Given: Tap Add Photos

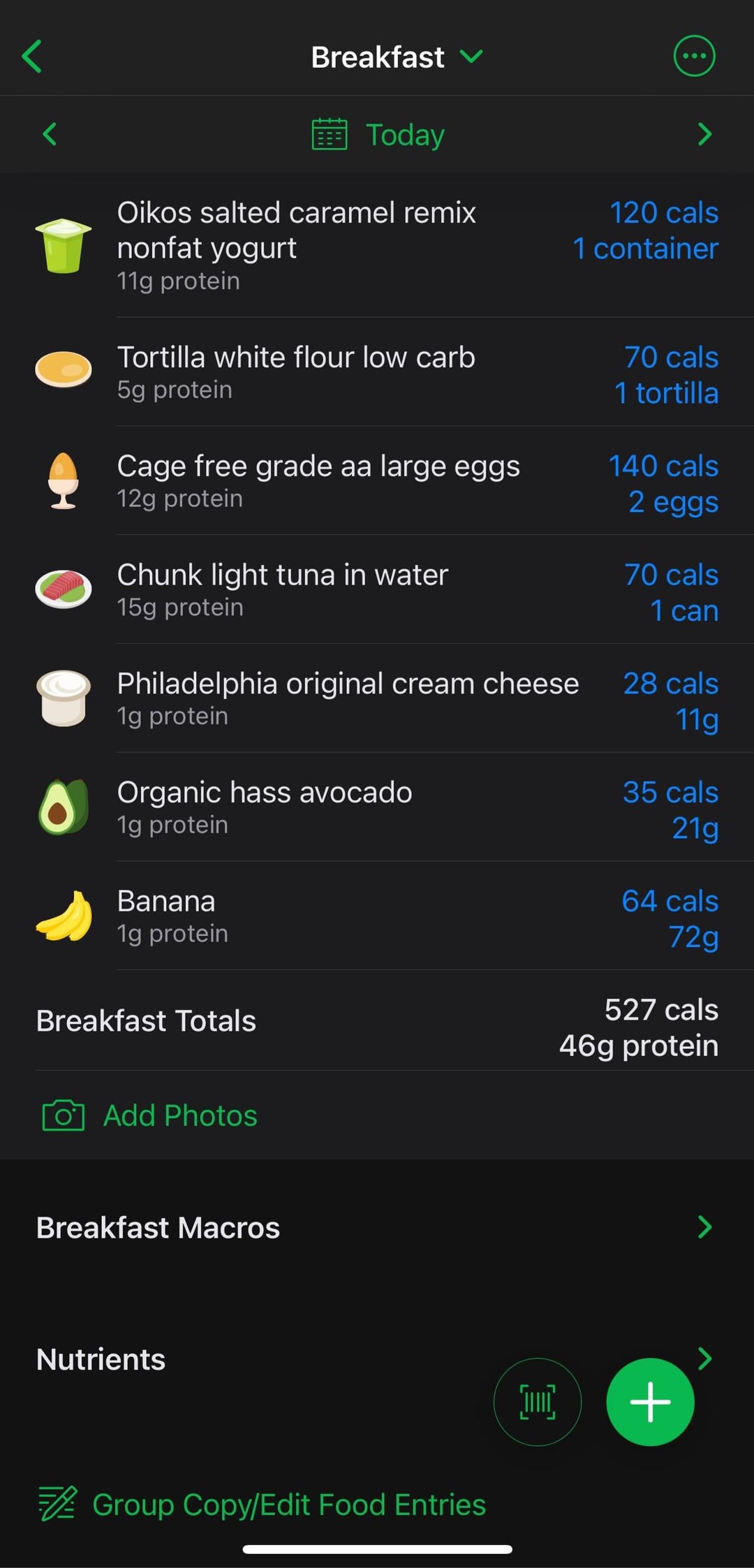Looking at the screenshot, I should [x=149, y=1115].
